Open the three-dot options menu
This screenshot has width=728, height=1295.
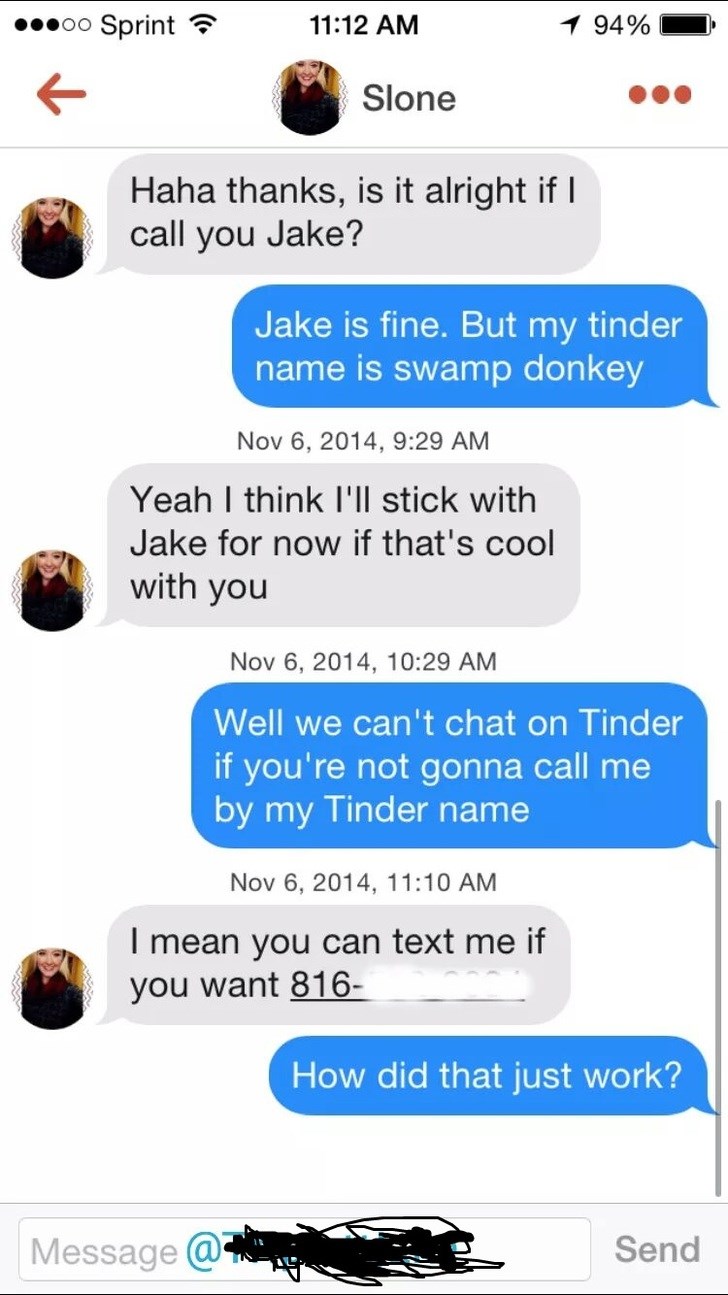(x=659, y=96)
